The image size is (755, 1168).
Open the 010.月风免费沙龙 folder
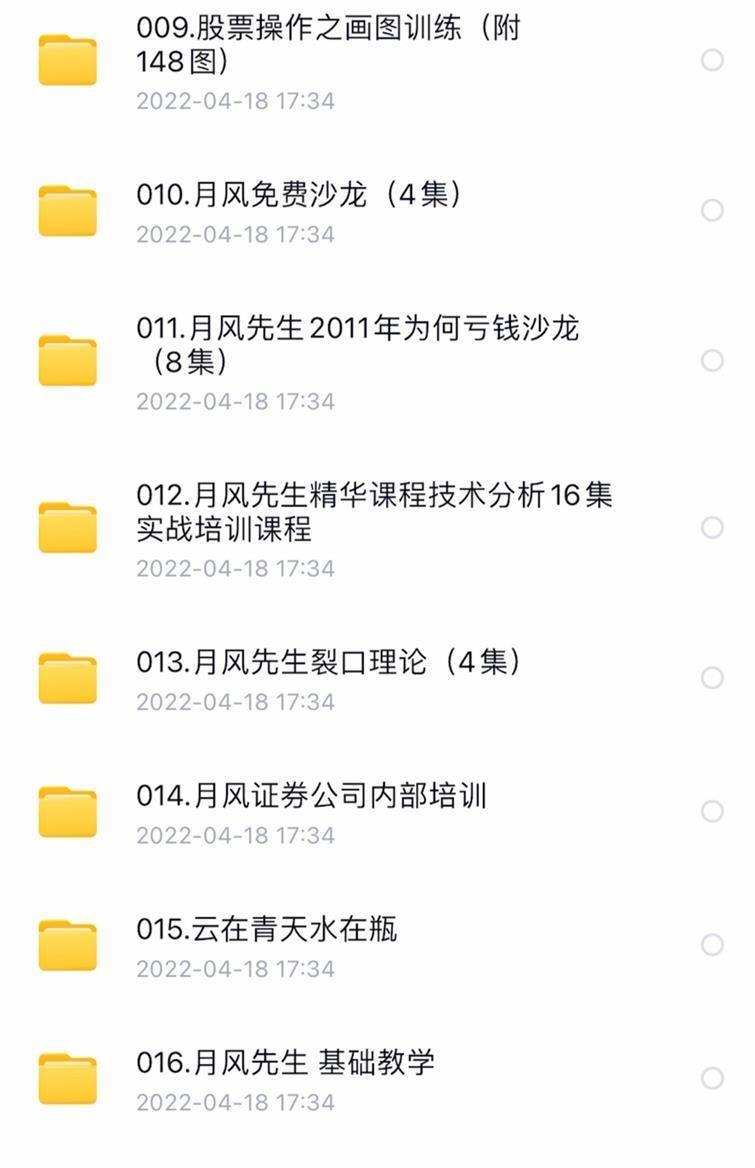[x=300, y=194]
